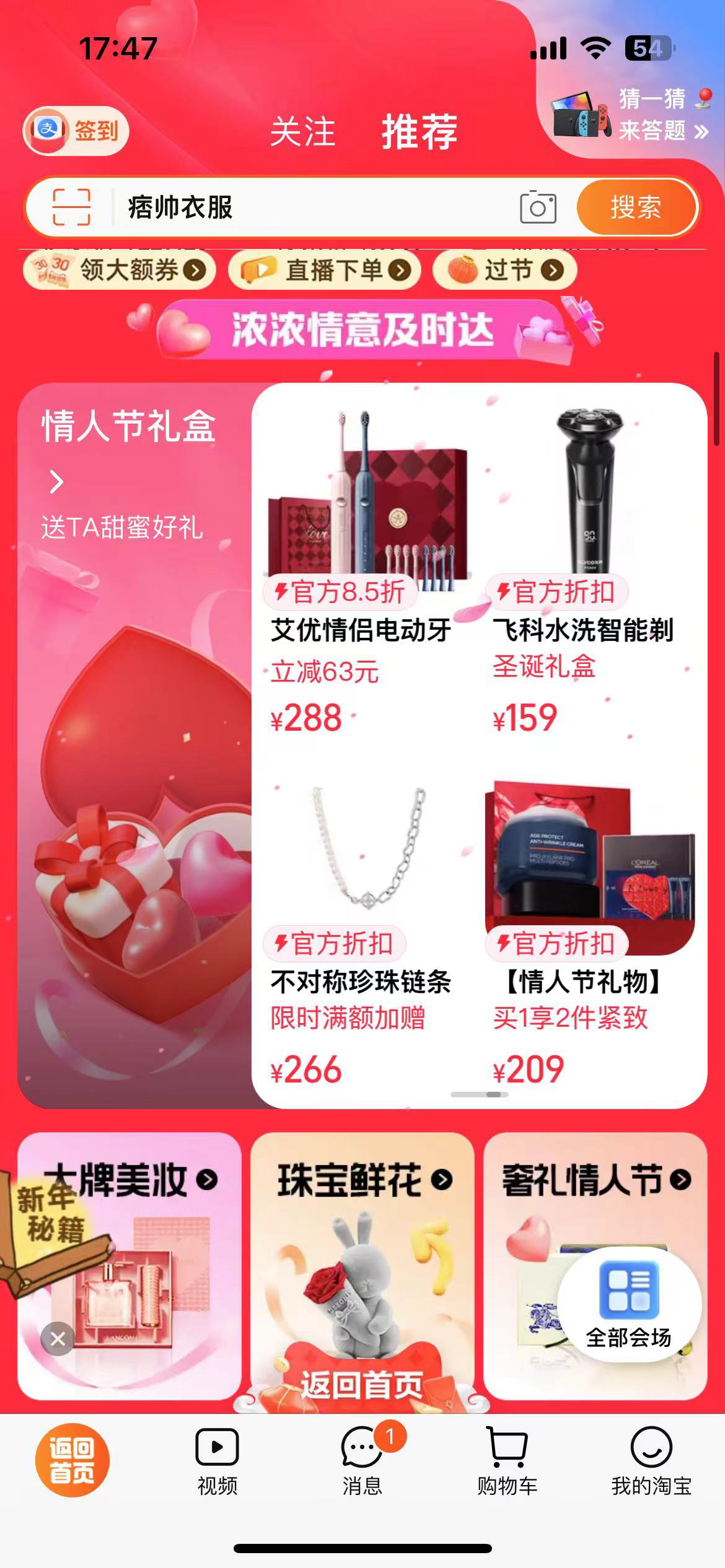Go to the 购物车 cart tab
Image resolution: width=725 pixels, height=1568 pixels.
(x=507, y=1461)
